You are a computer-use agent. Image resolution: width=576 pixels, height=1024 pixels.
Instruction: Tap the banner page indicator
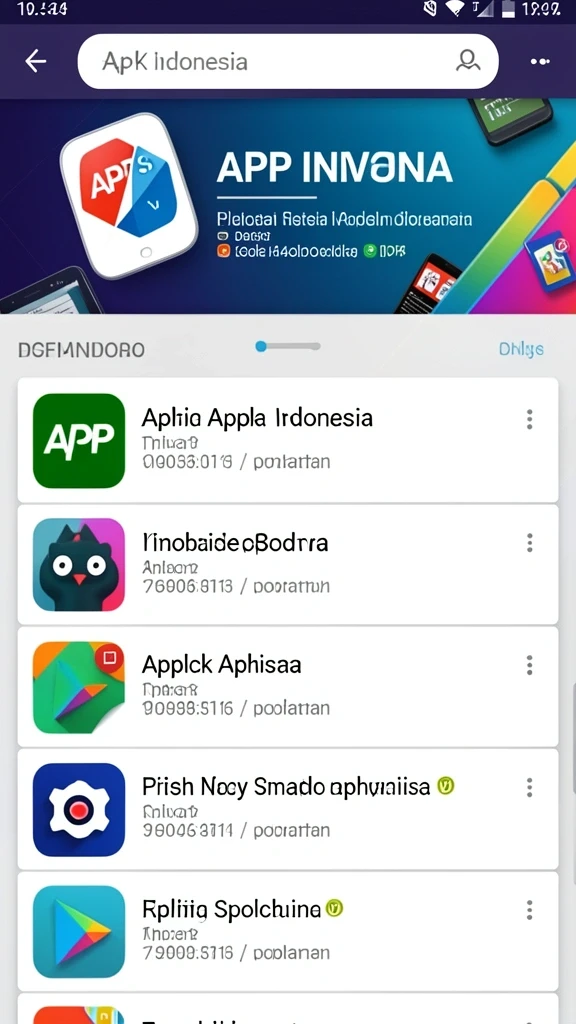coord(288,346)
